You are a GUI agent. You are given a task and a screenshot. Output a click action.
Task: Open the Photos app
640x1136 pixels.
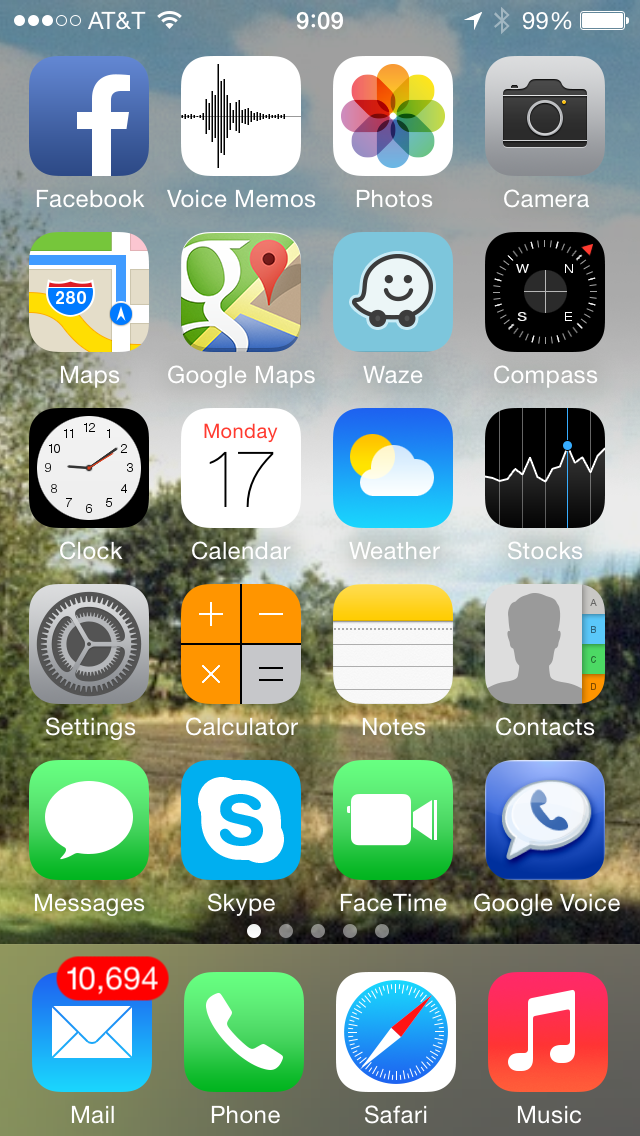tap(393, 116)
